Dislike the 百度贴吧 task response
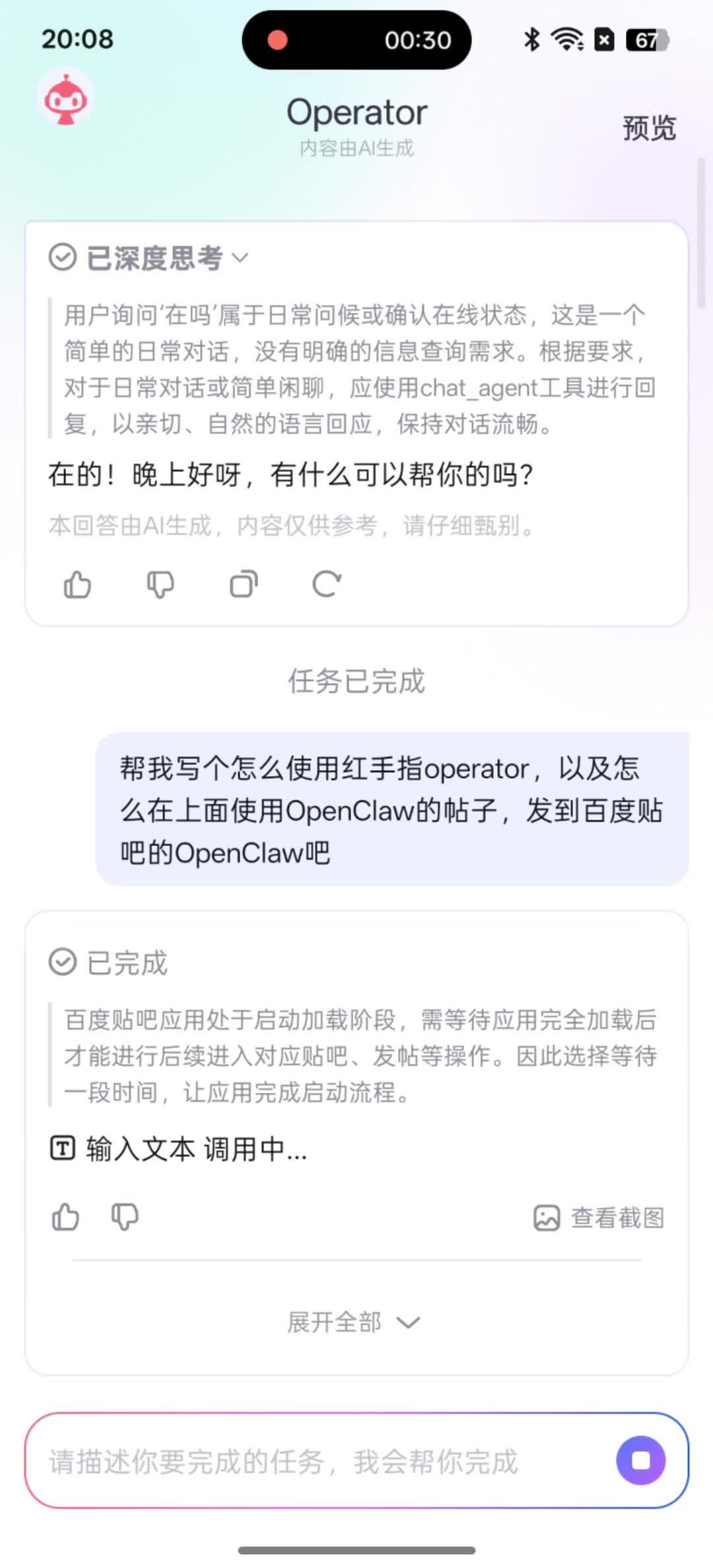 pyautogui.click(x=125, y=1217)
